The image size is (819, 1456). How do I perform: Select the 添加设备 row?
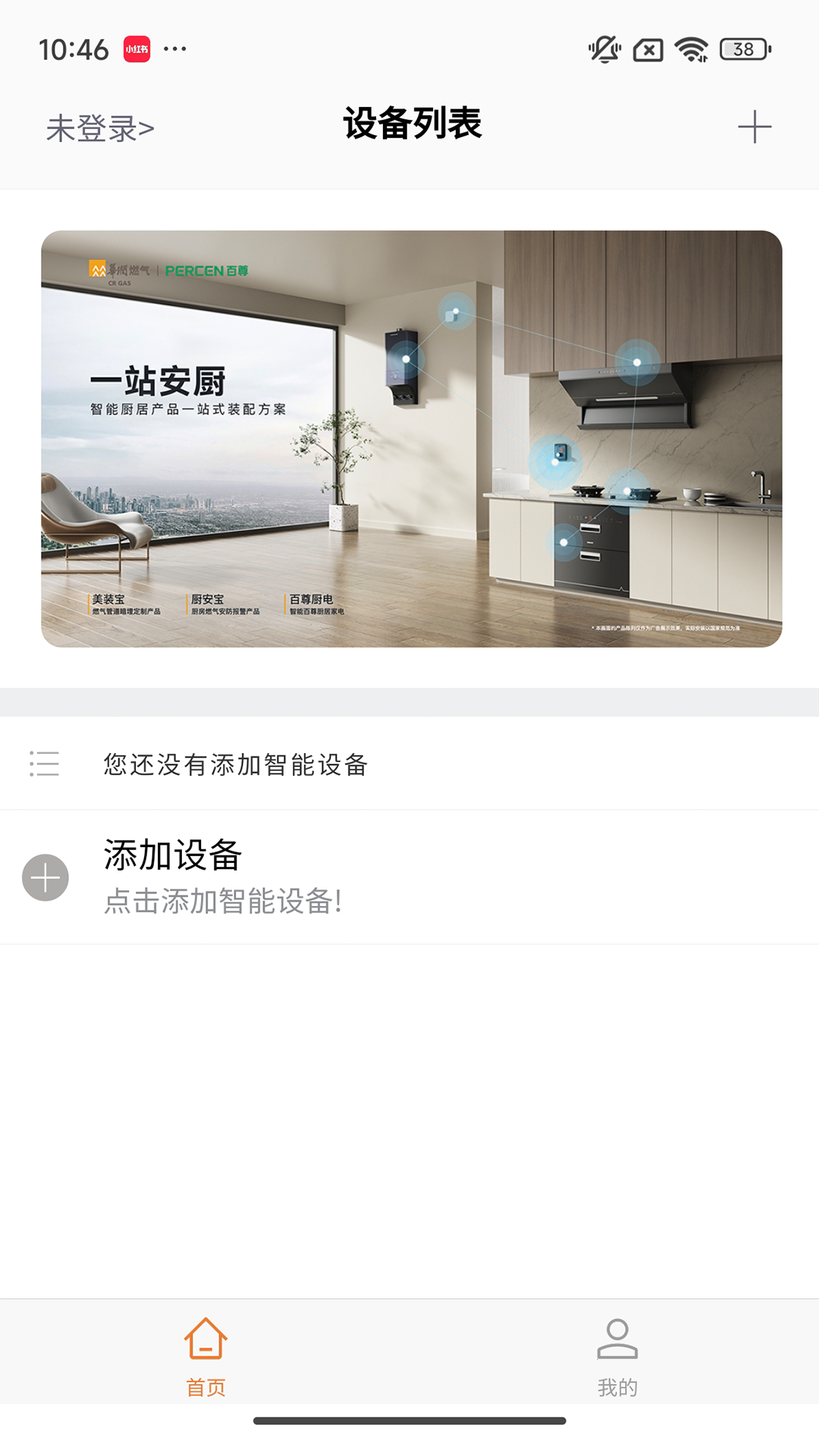[x=409, y=877]
